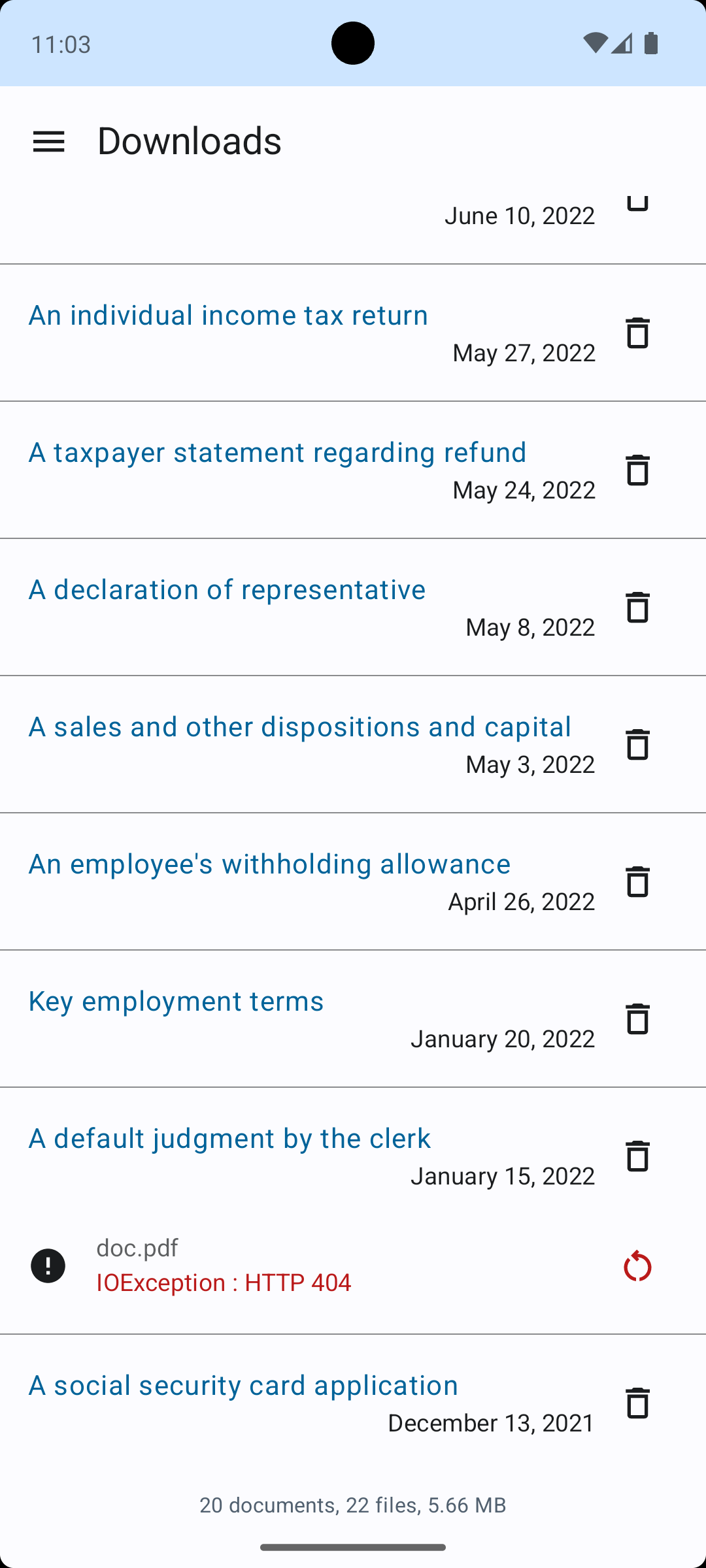Delete Key employment terms download
The image size is (706, 1568).
637,1019
